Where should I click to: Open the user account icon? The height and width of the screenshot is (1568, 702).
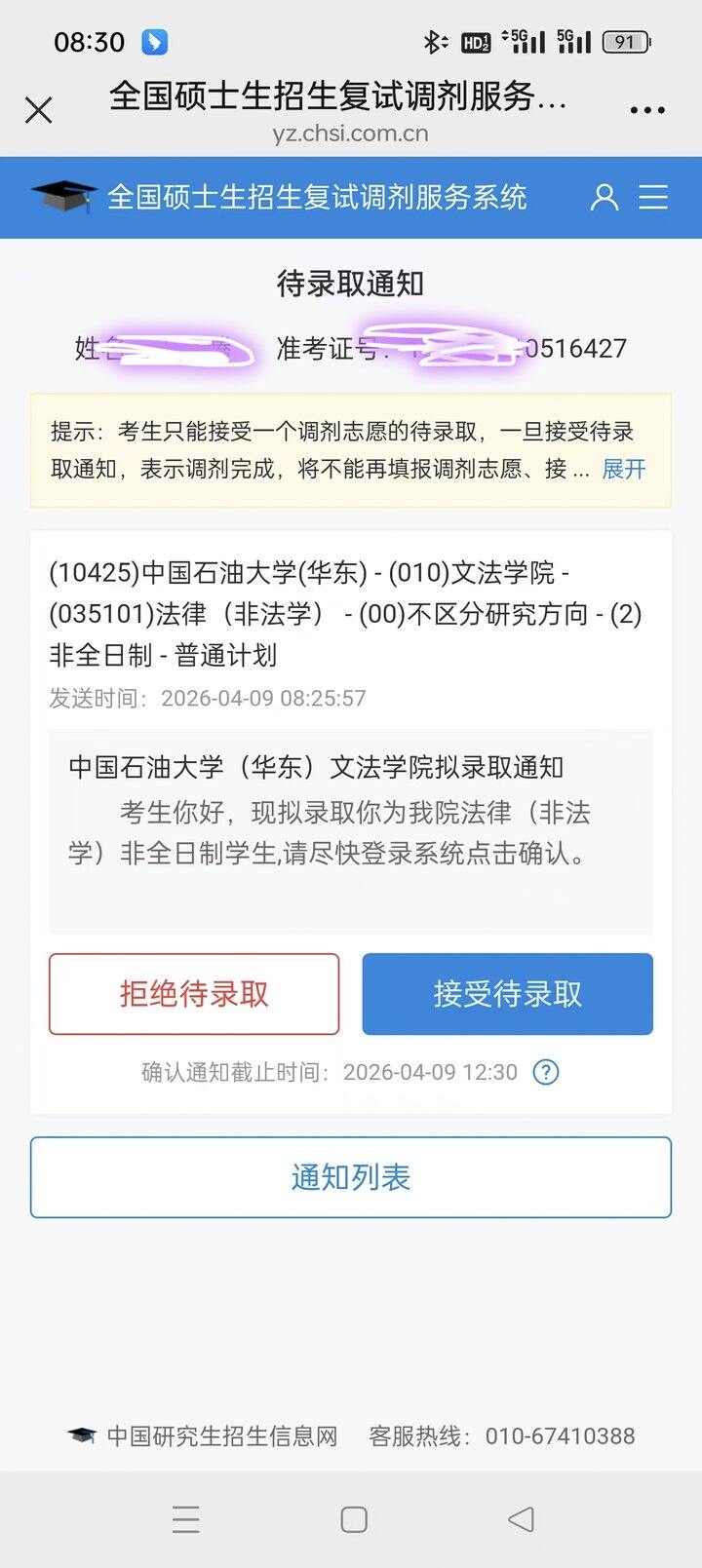(604, 197)
